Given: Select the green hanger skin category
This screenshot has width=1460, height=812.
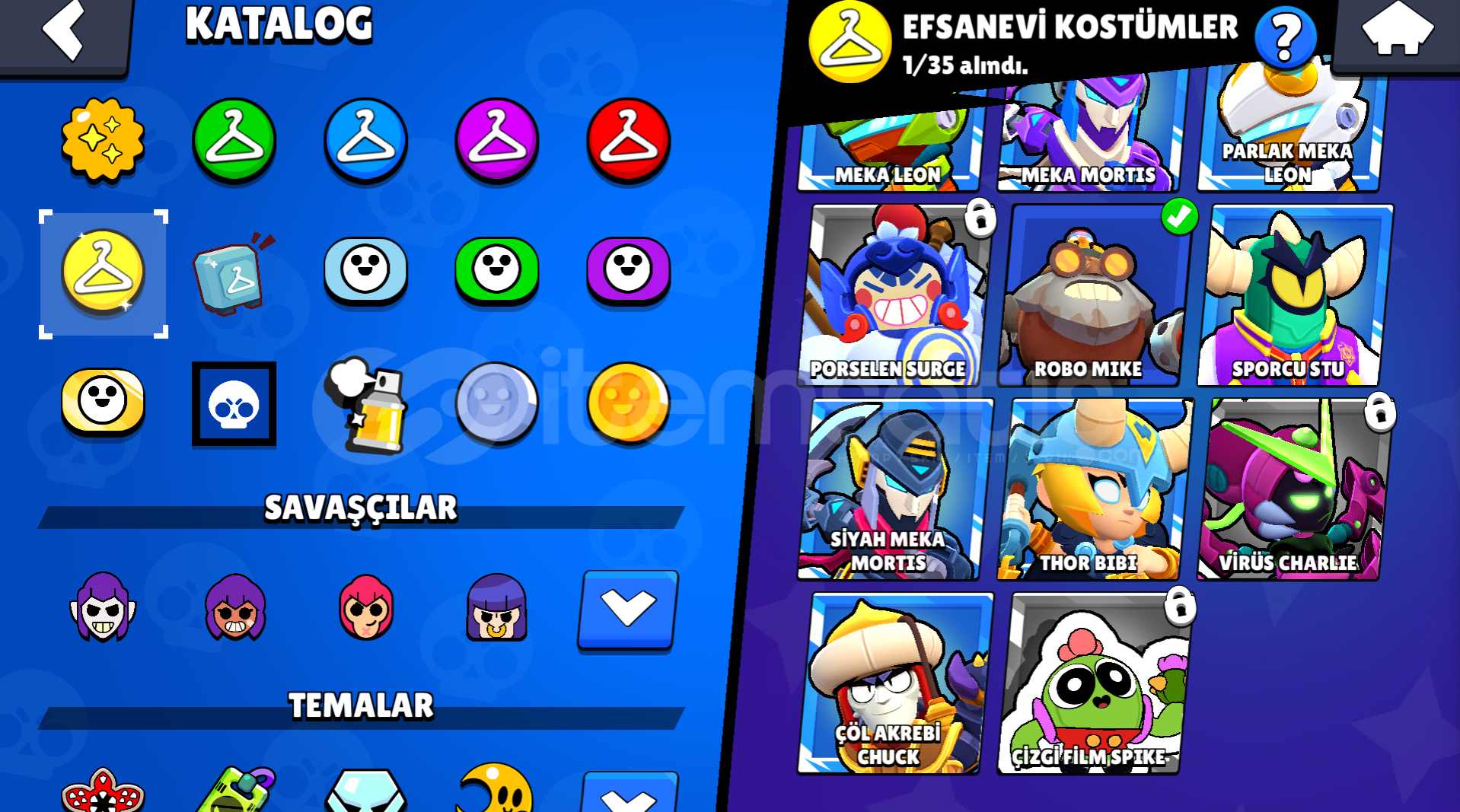Looking at the screenshot, I should [x=234, y=141].
